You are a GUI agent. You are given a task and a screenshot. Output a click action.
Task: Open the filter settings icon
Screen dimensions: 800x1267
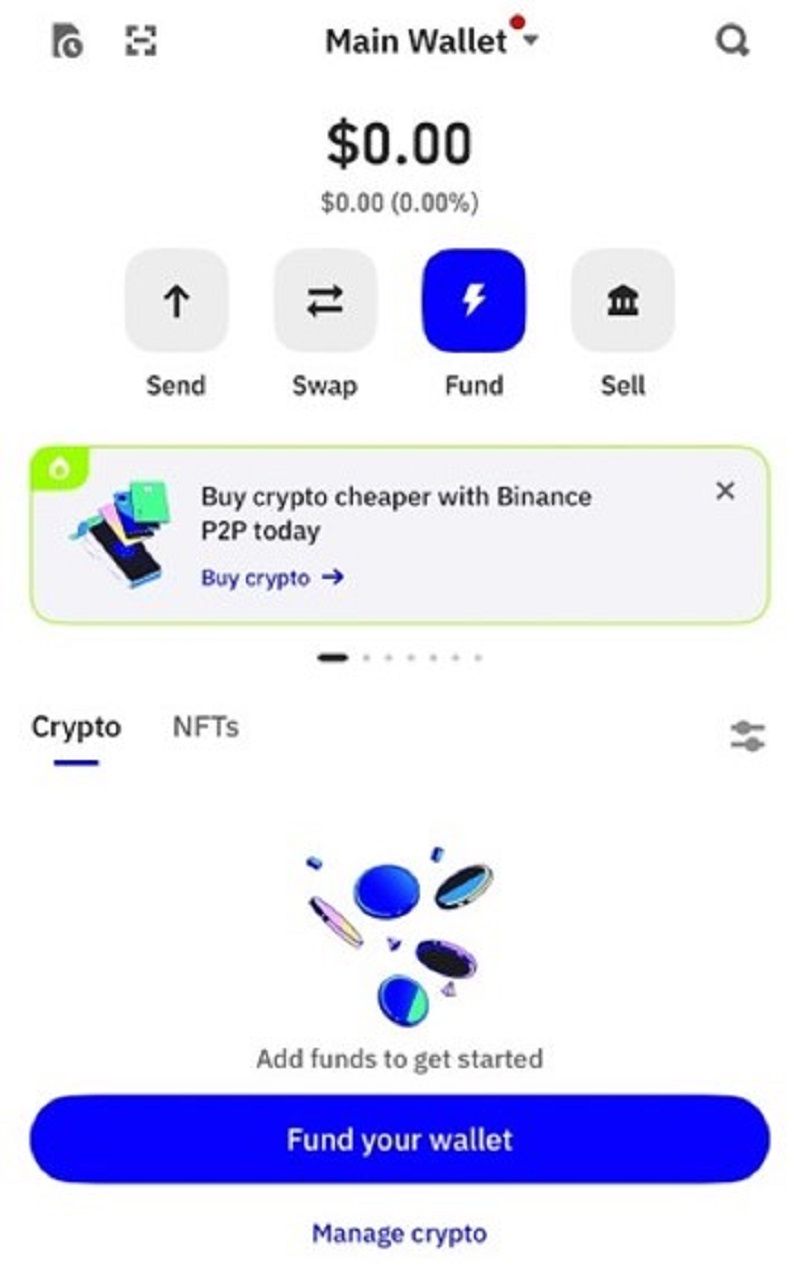tap(747, 737)
